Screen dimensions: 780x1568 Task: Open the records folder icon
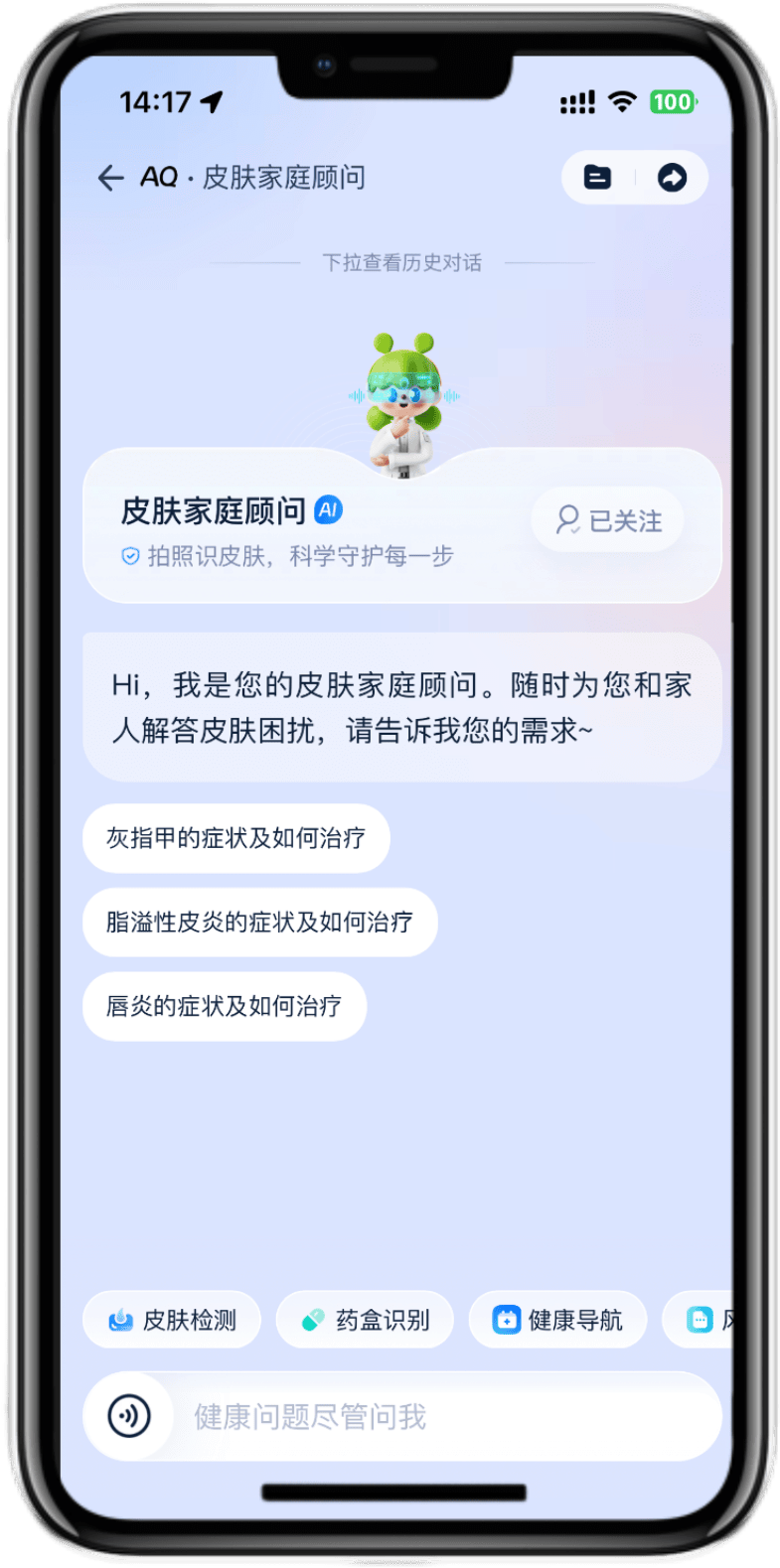pos(597,178)
